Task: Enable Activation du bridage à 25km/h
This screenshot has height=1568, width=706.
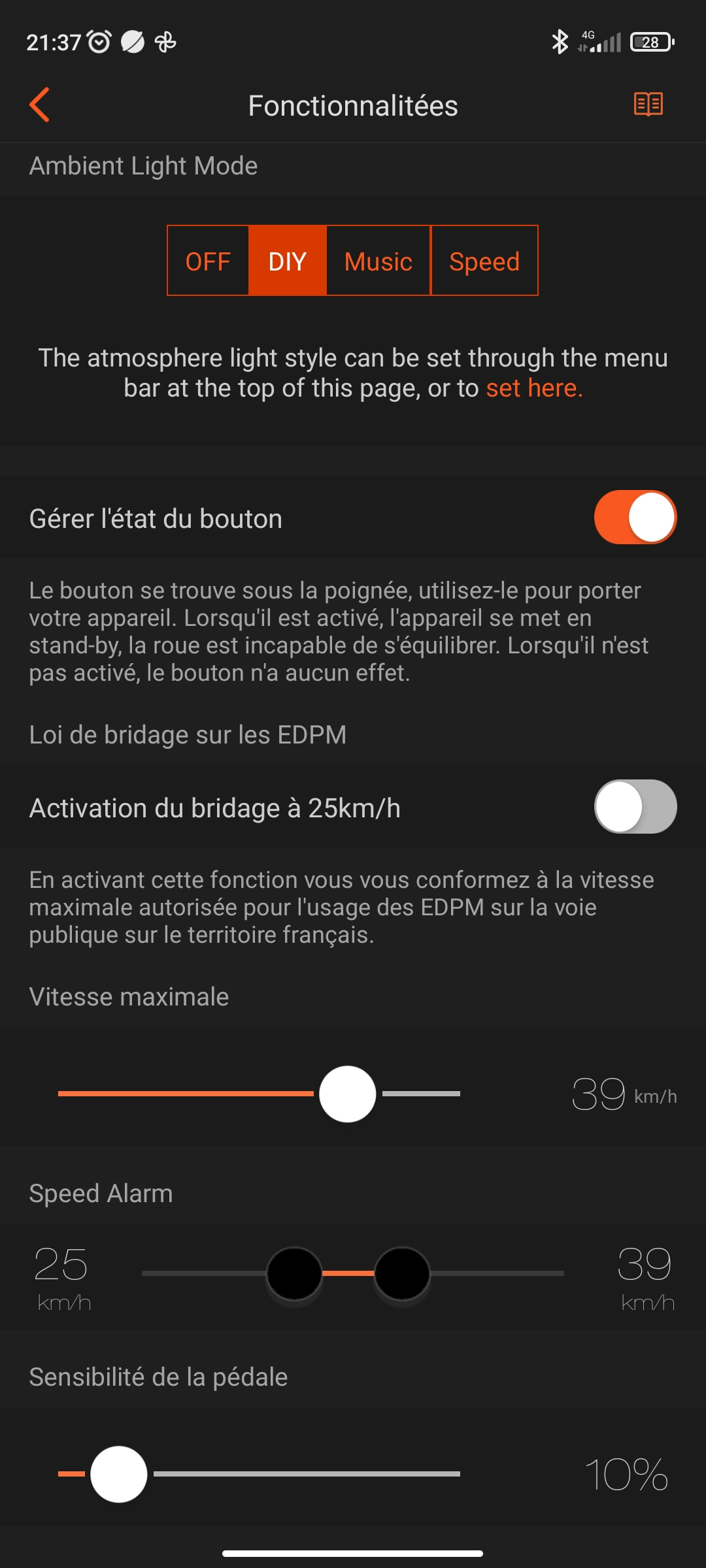Action: (635, 807)
